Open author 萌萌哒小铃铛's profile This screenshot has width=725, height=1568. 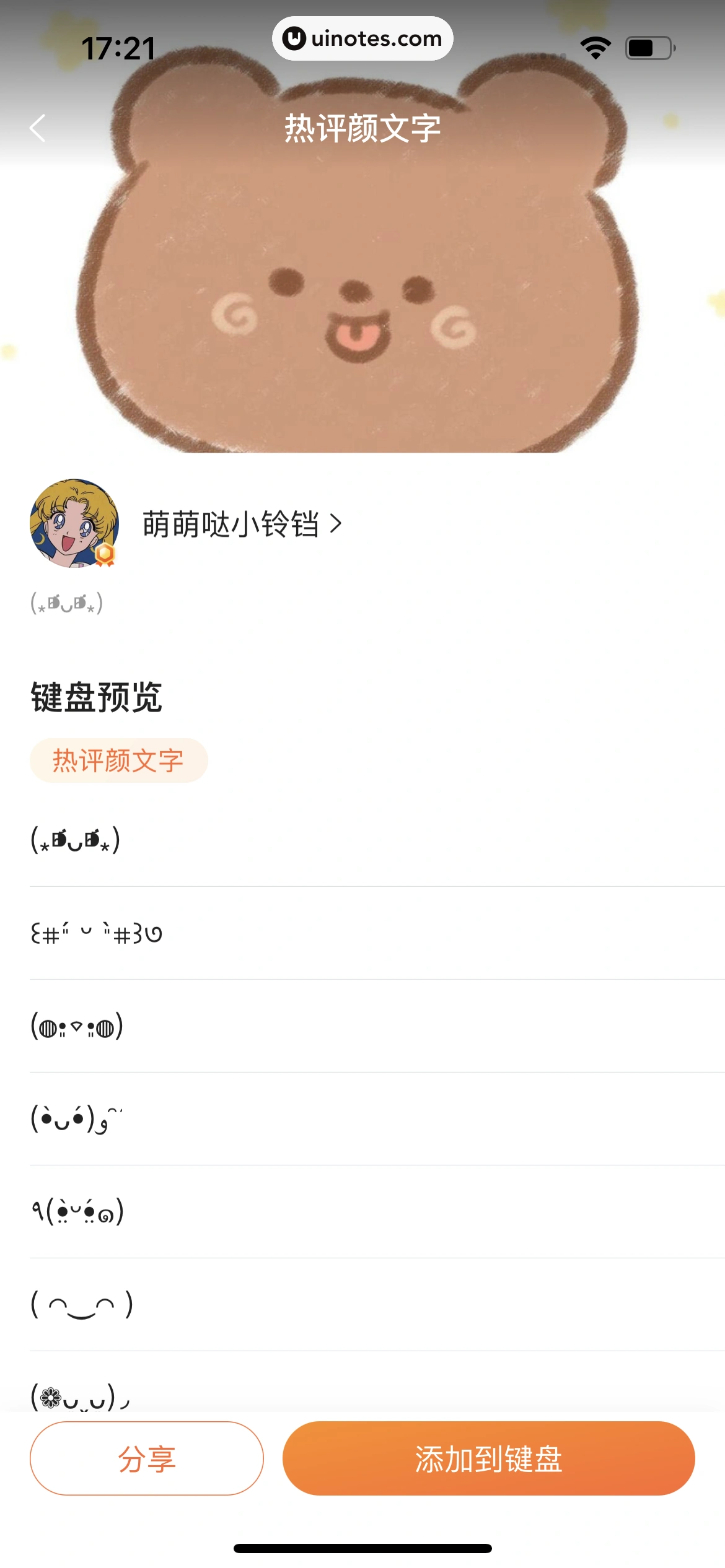[x=242, y=524]
